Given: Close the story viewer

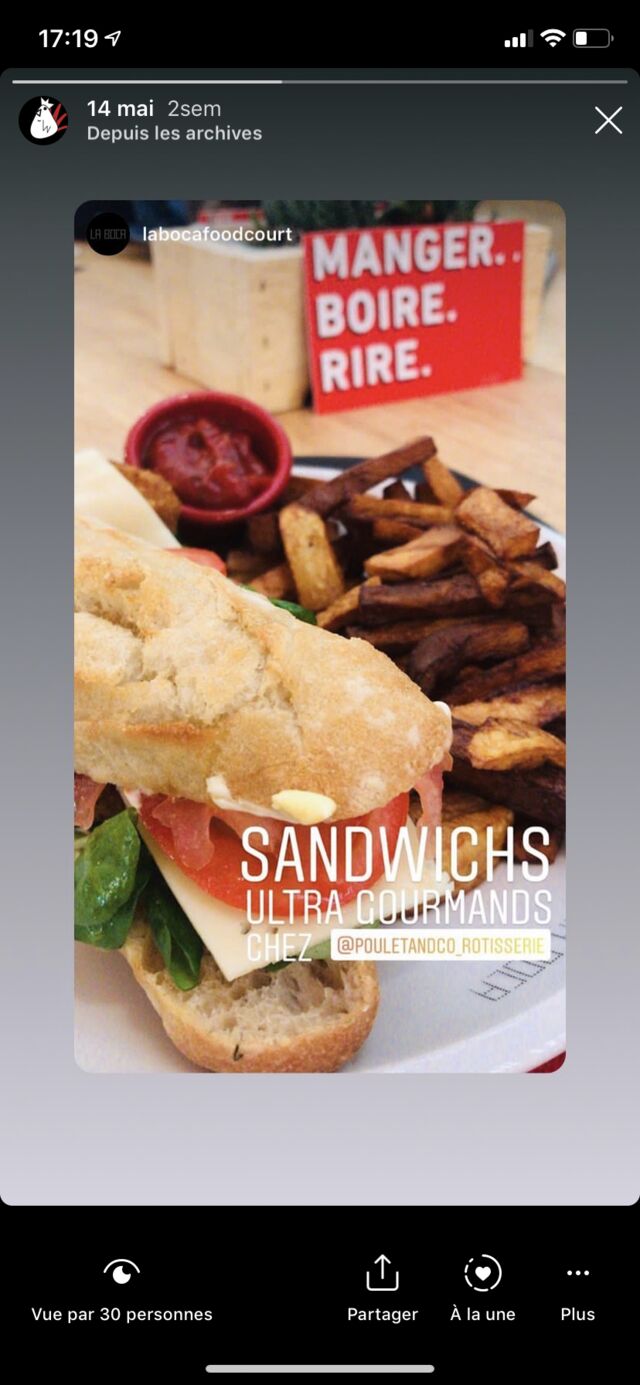Looking at the screenshot, I should pos(608,121).
